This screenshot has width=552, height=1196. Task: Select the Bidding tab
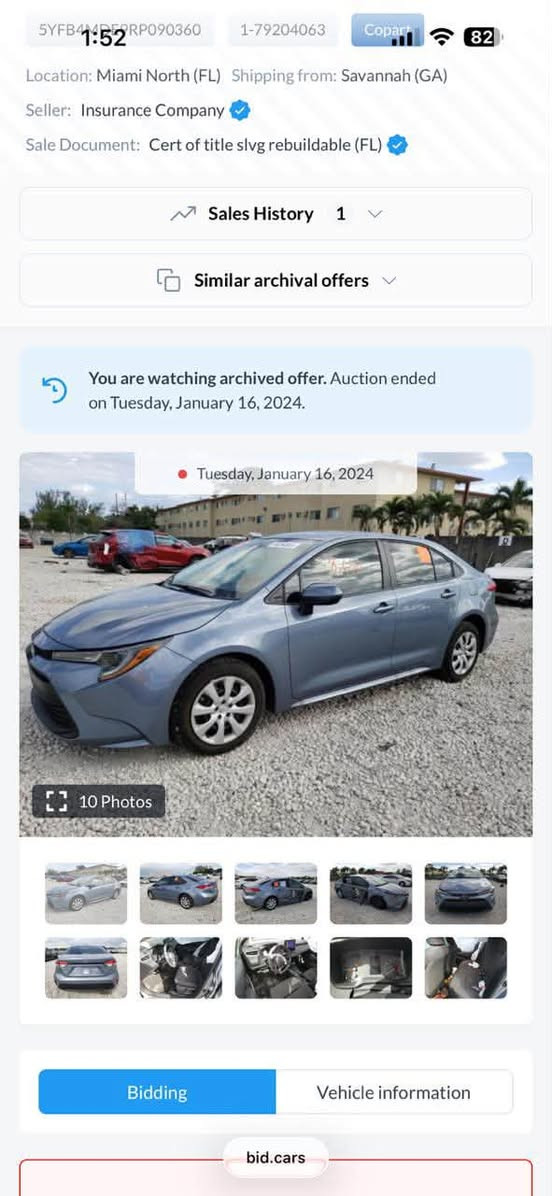point(157,1092)
